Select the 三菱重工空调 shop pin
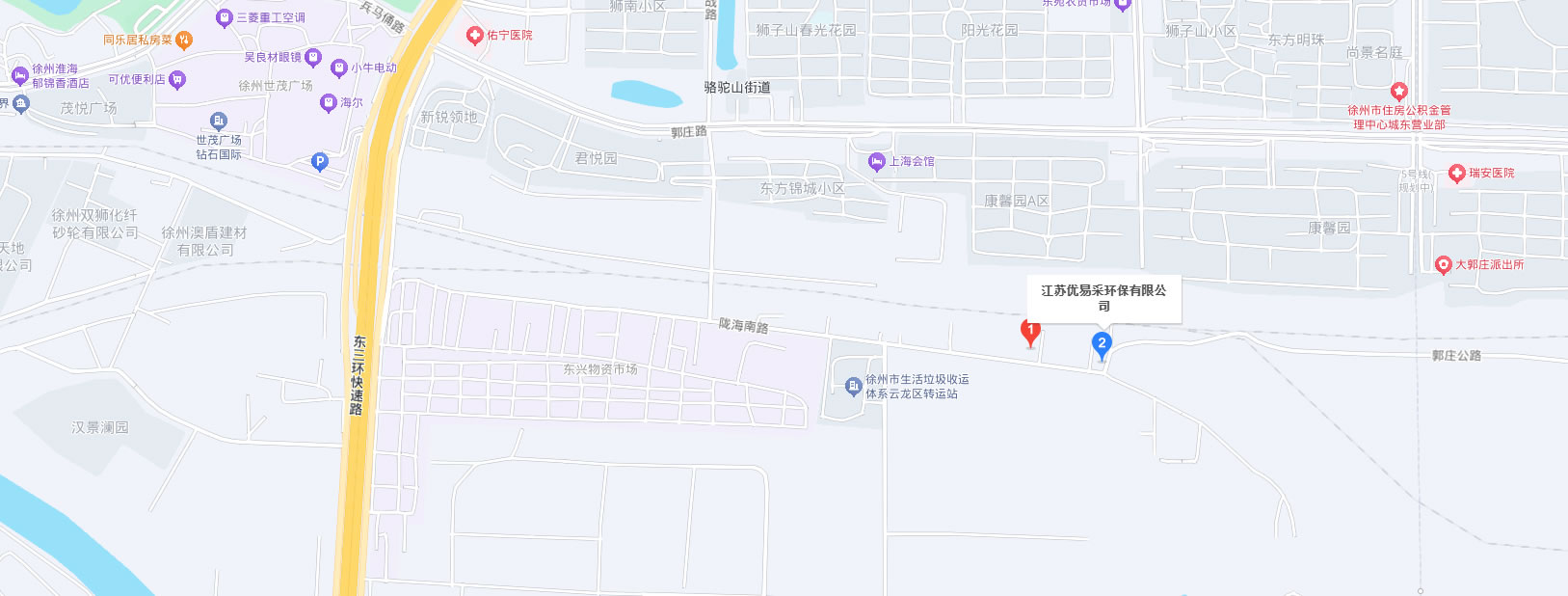 (x=225, y=17)
